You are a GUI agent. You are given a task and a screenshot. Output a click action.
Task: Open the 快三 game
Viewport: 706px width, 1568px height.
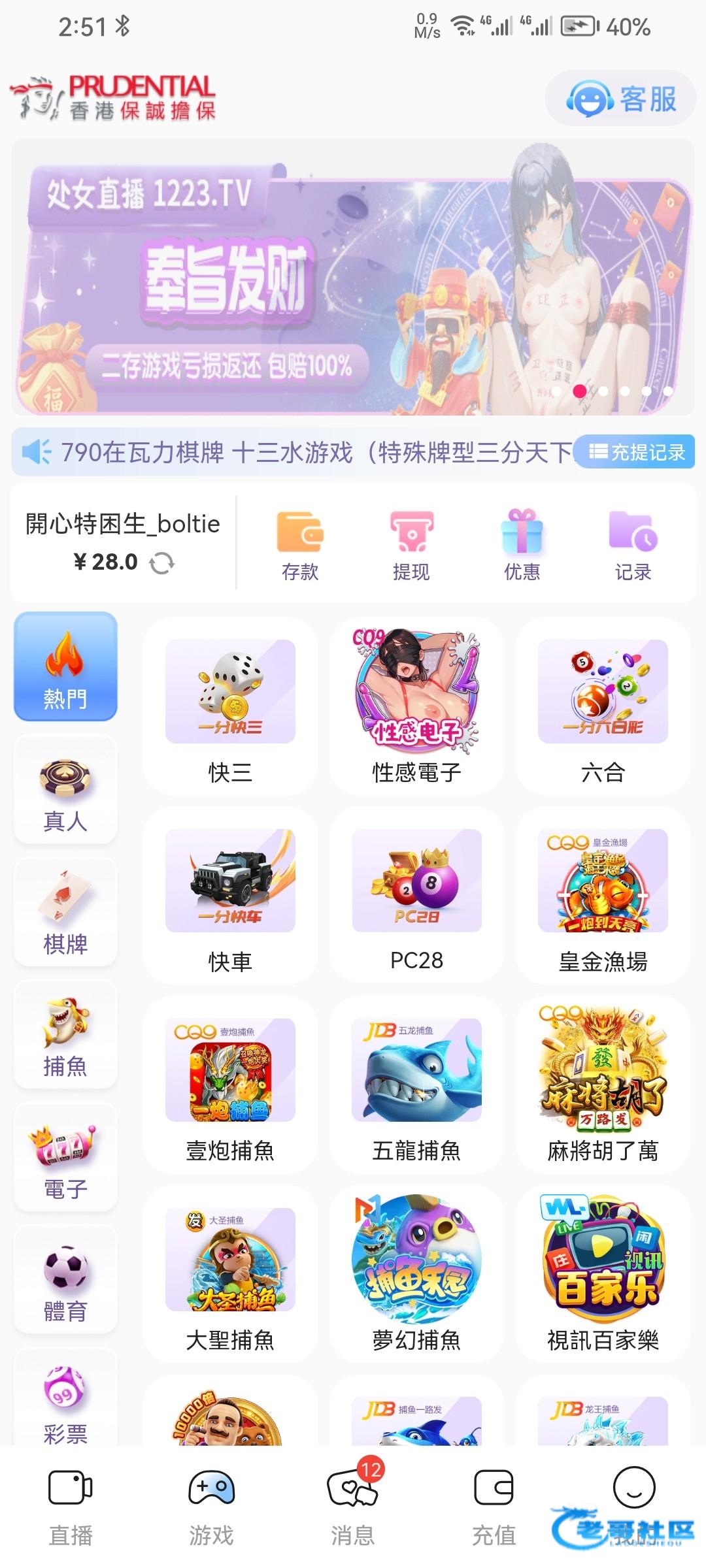230,706
